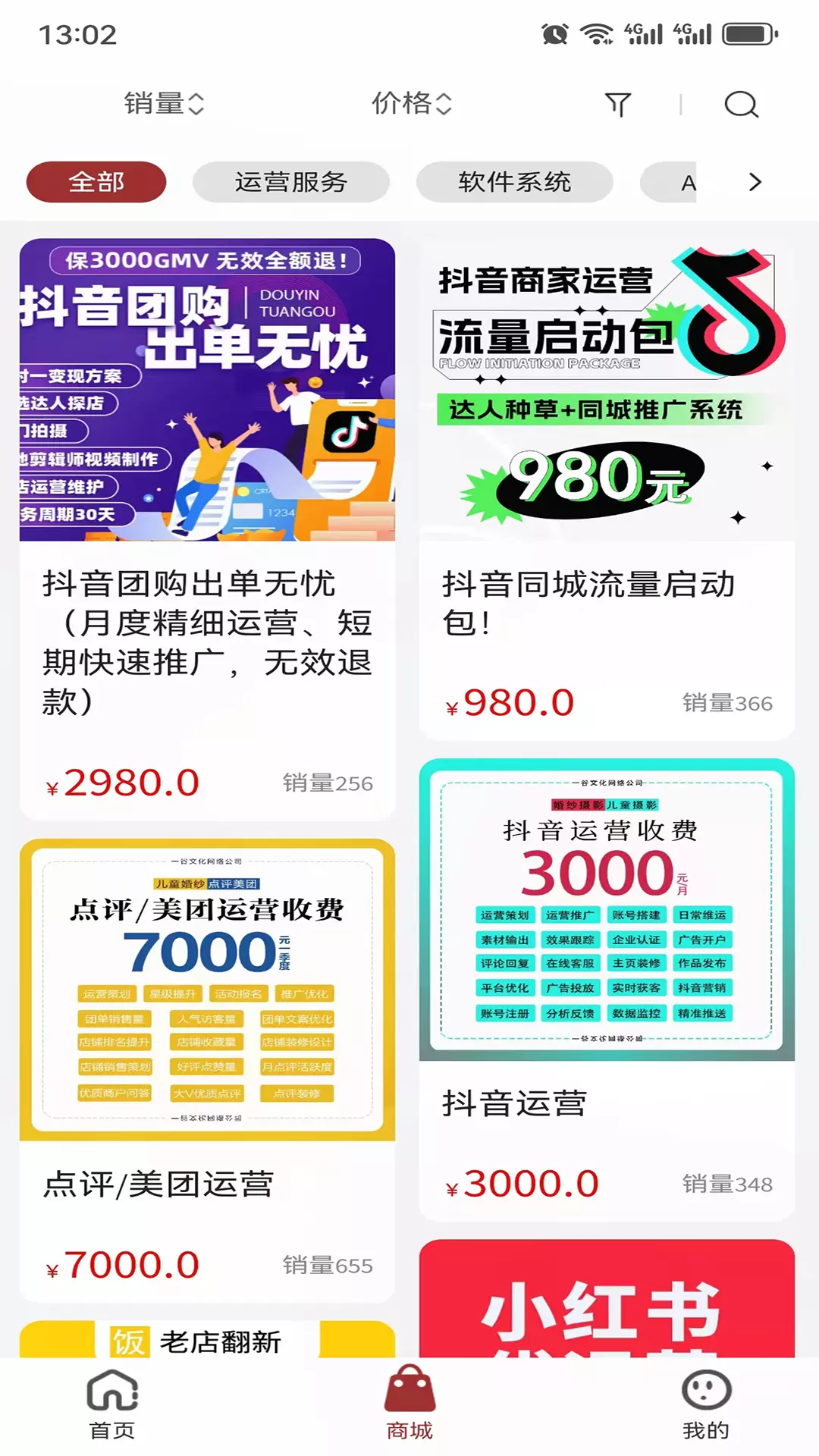The height and width of the screenshot is (1456, 819).
Task: Go to the 首页 tab
Action: click(112, 1405)
